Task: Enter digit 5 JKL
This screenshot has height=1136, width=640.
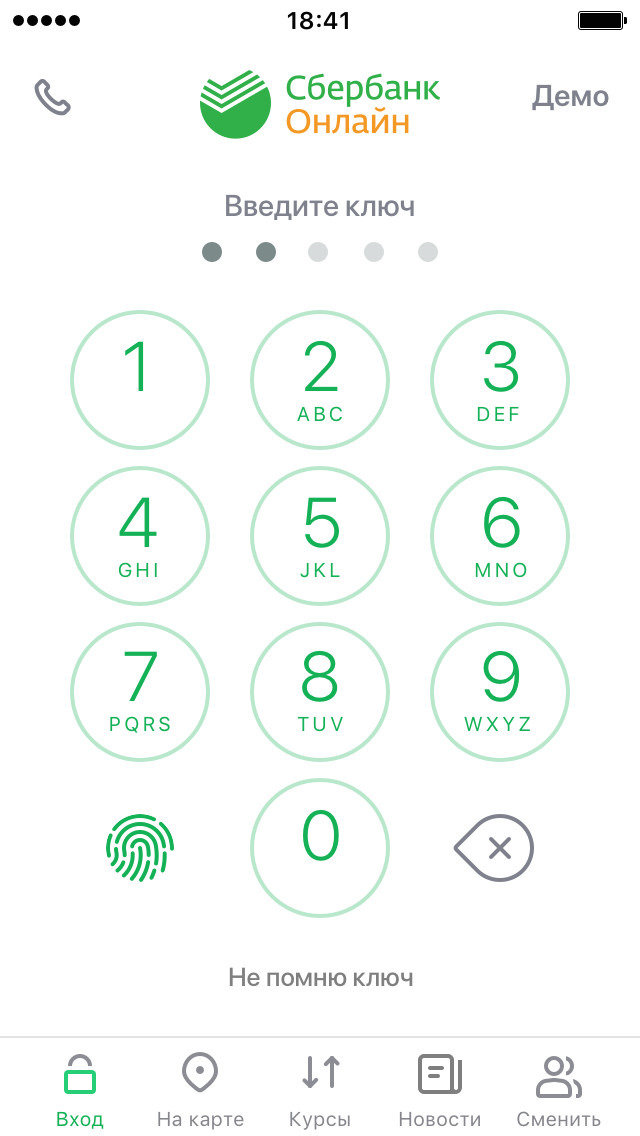Action: tap(320, 536)
